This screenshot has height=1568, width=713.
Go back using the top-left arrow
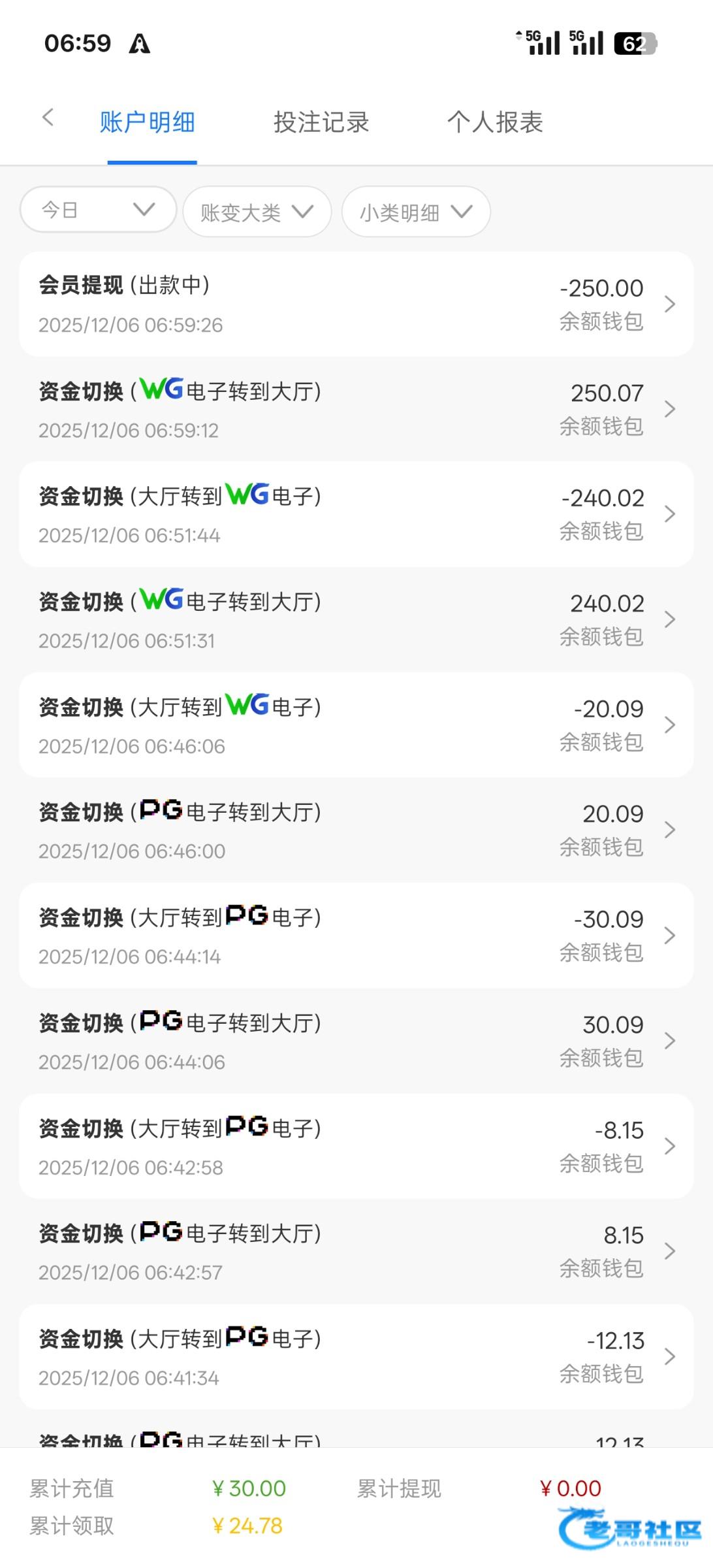(x=48, y=118)
